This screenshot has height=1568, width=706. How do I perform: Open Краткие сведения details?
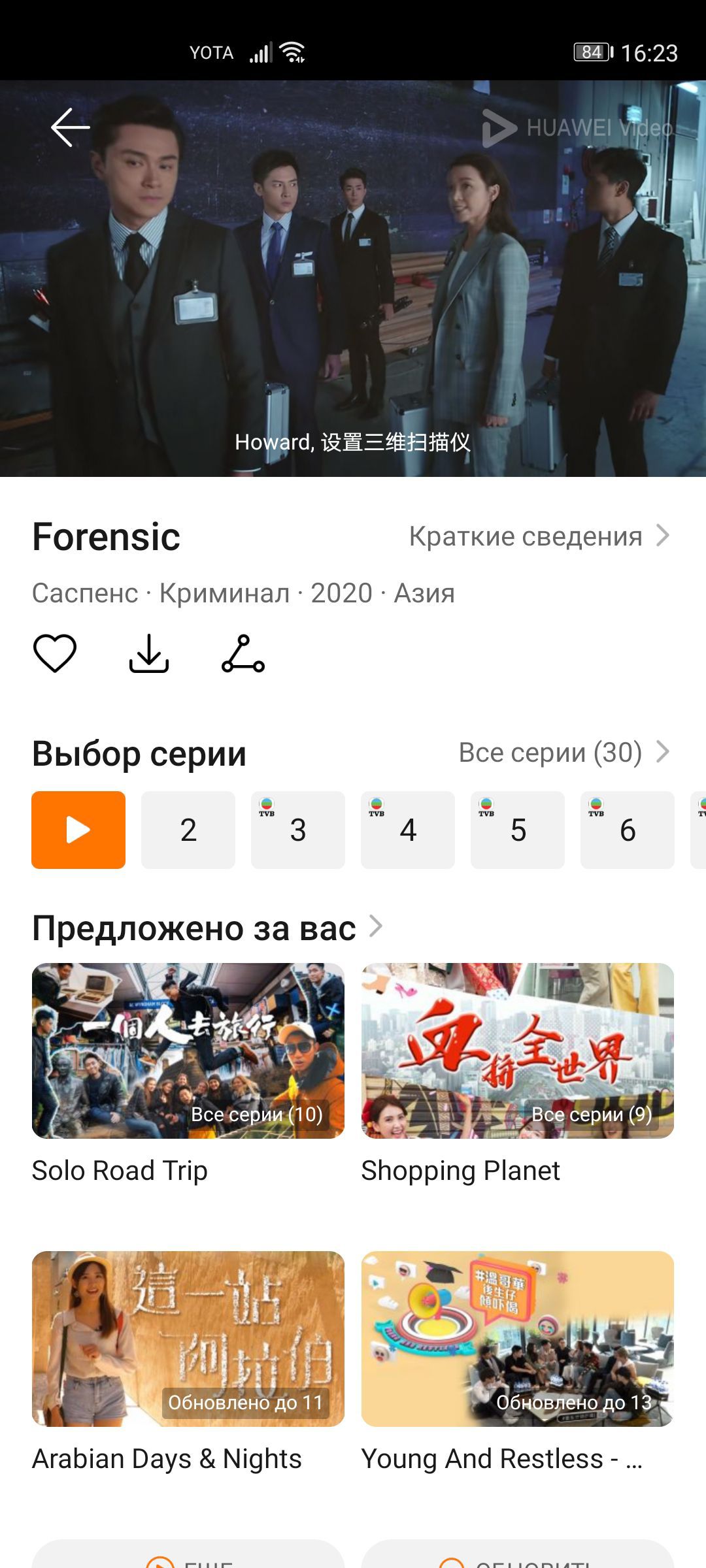pos(539,536)
